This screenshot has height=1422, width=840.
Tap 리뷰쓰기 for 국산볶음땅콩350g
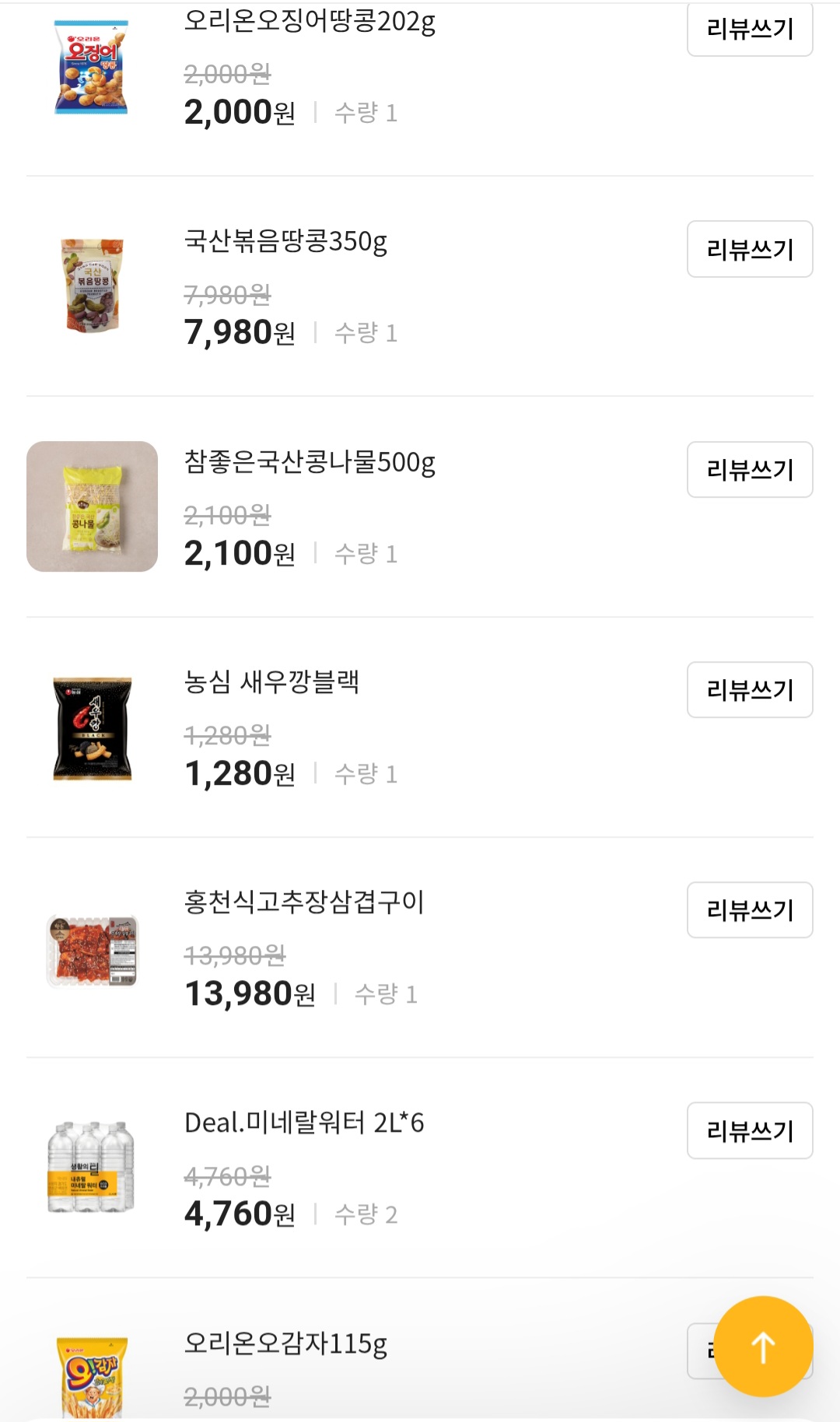point(750,249)
